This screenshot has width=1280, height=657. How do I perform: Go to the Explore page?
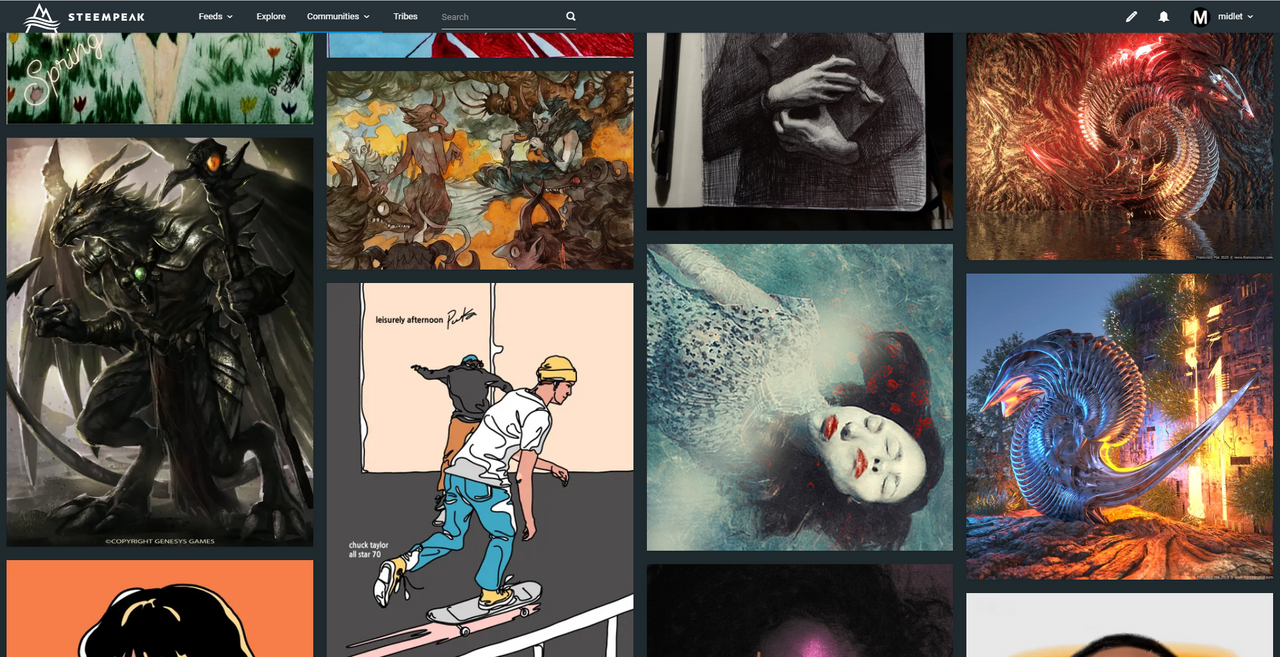[x=270, y=17]
